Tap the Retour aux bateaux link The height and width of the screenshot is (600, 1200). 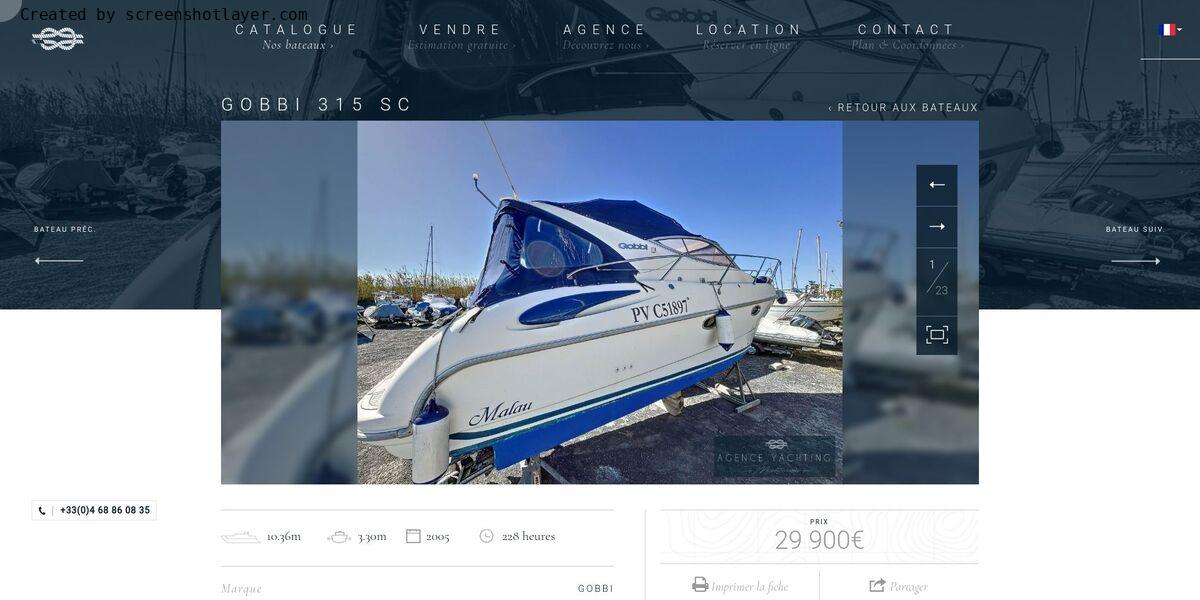pos(903,108)
